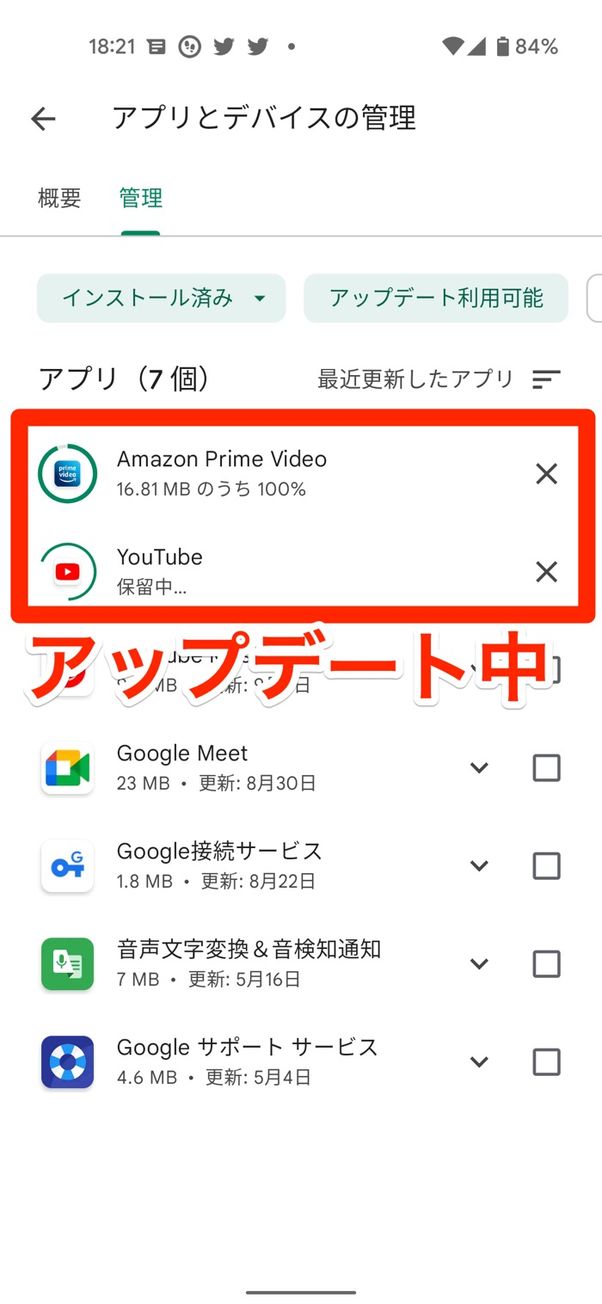The height and width of the screenshot is (1304, 602).
Task: Tick the 音声文字変換＆音検知通知 checkbox
Action: click(x=546, y=964)
